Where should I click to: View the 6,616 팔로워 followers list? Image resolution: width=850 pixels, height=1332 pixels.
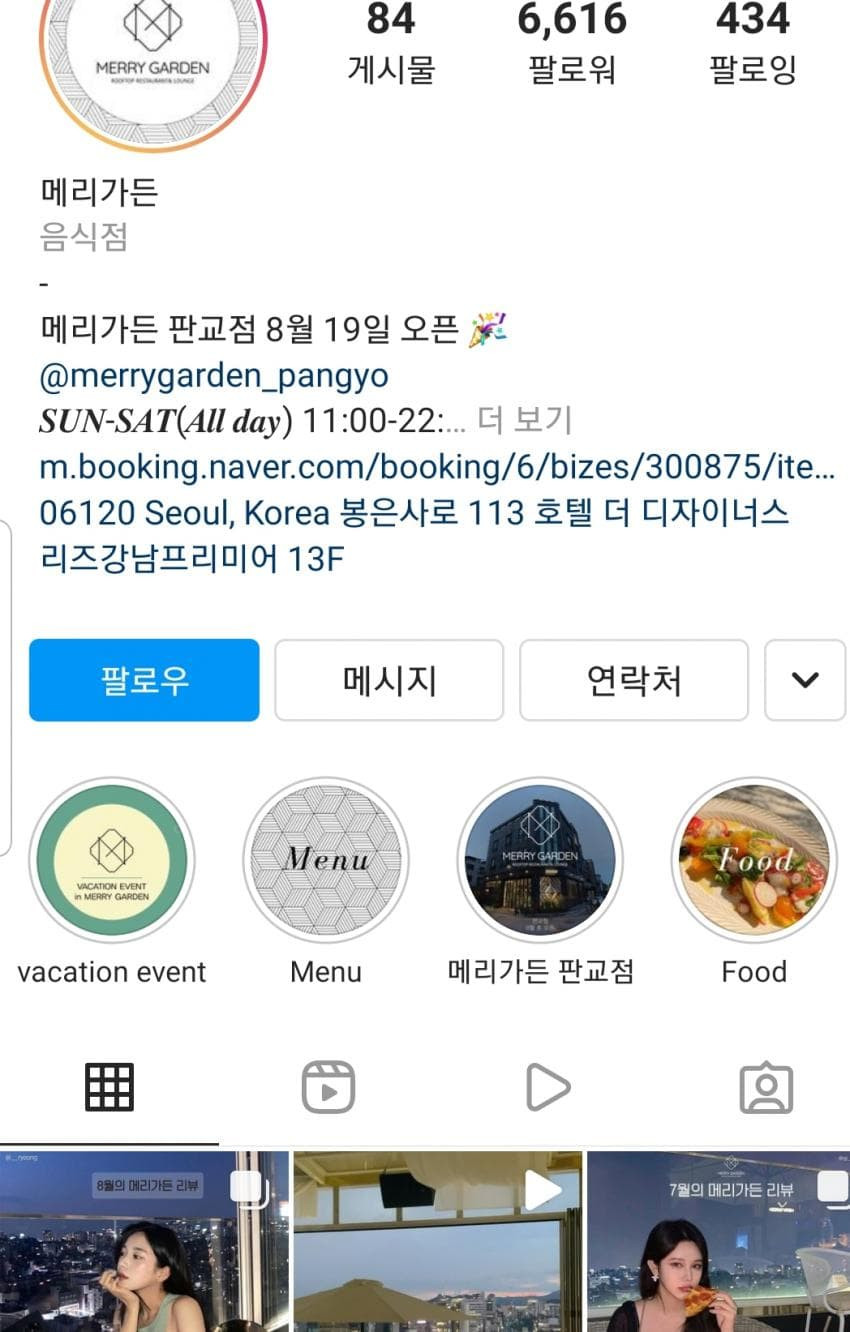[x=572, y=45]
